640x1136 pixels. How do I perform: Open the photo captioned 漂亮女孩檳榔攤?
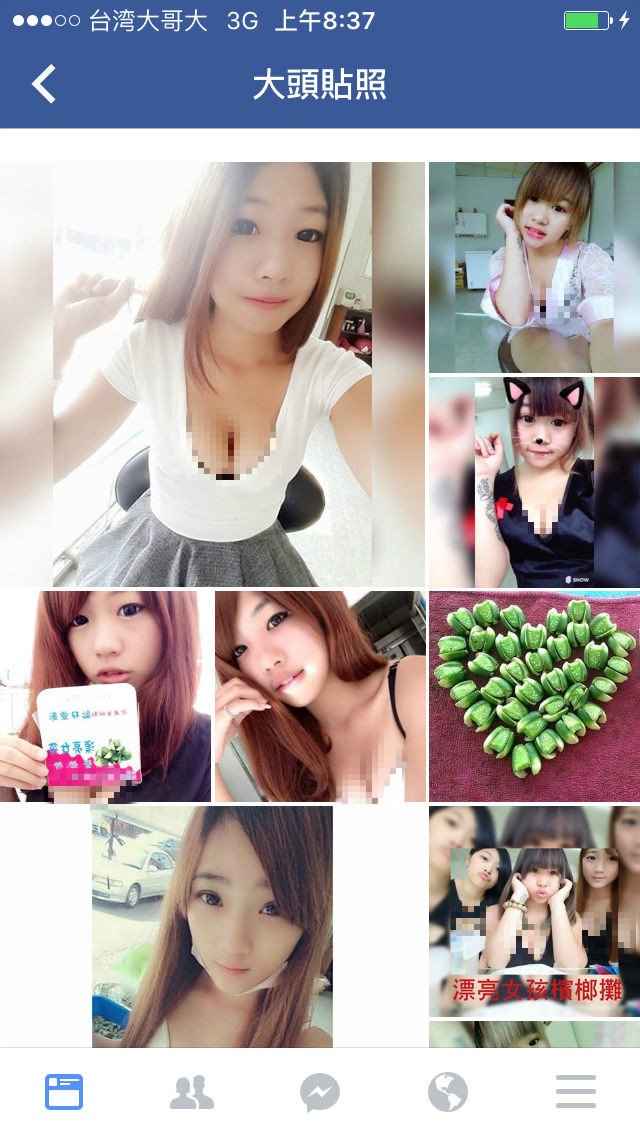pos(534,911)
